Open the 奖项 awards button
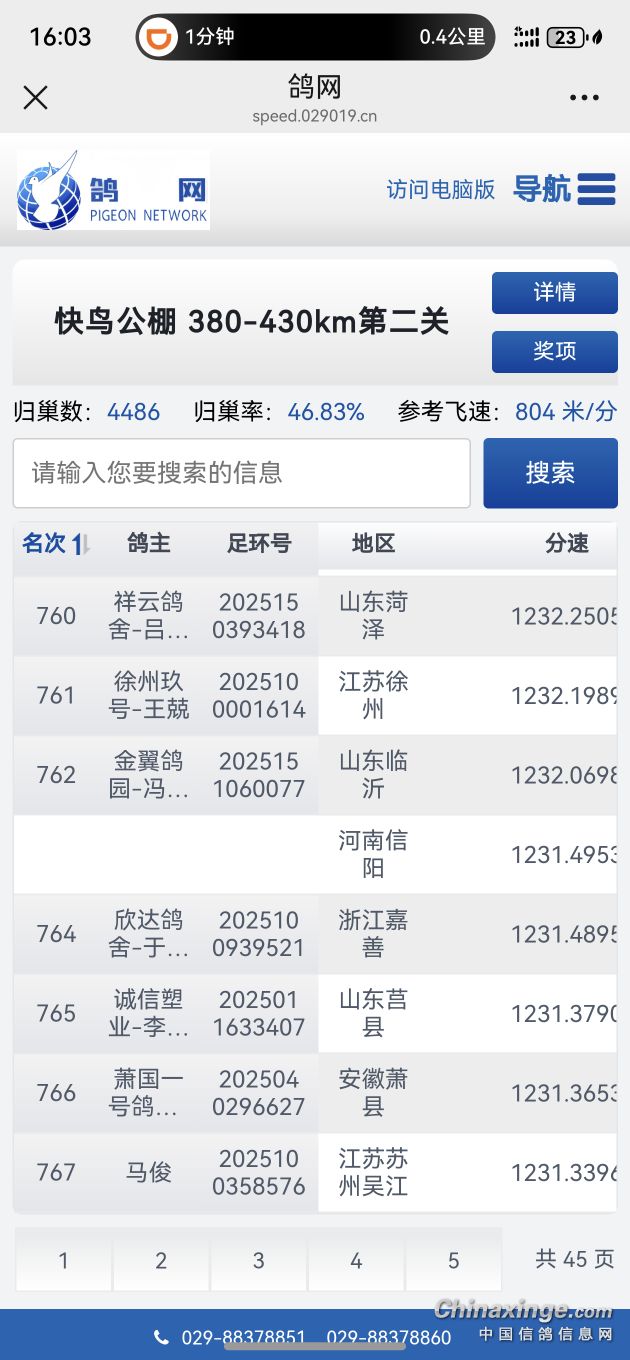This screenshot has width=630, height=1360. (554, 351)
